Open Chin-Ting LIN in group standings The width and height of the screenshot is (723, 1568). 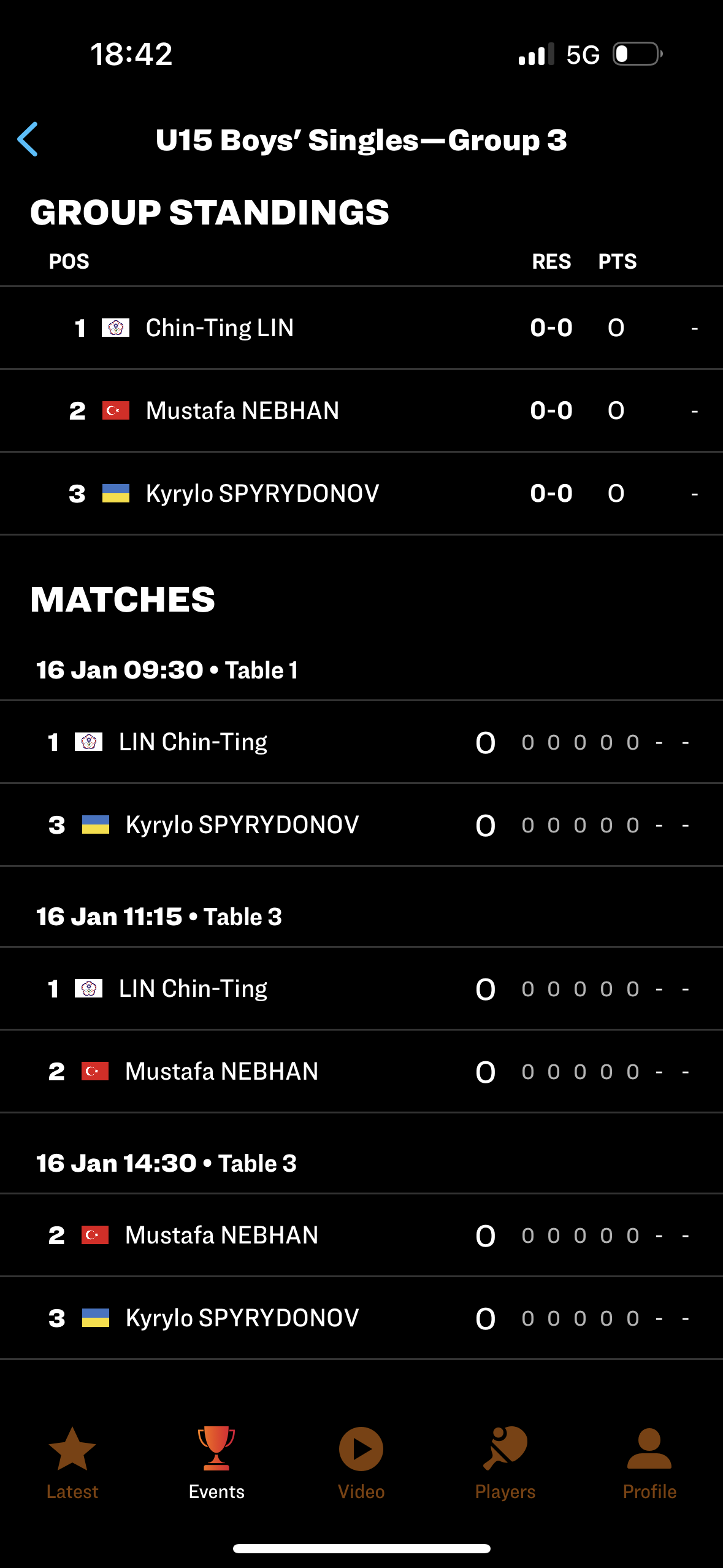(x=361, y=328)
